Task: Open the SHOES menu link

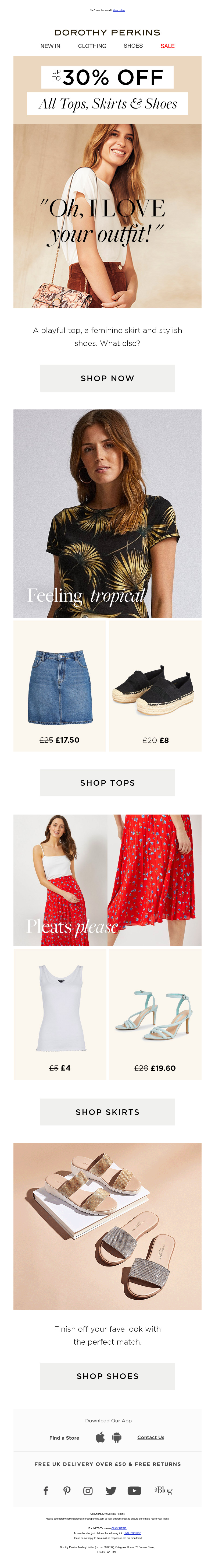Action: tap(133, 46)
